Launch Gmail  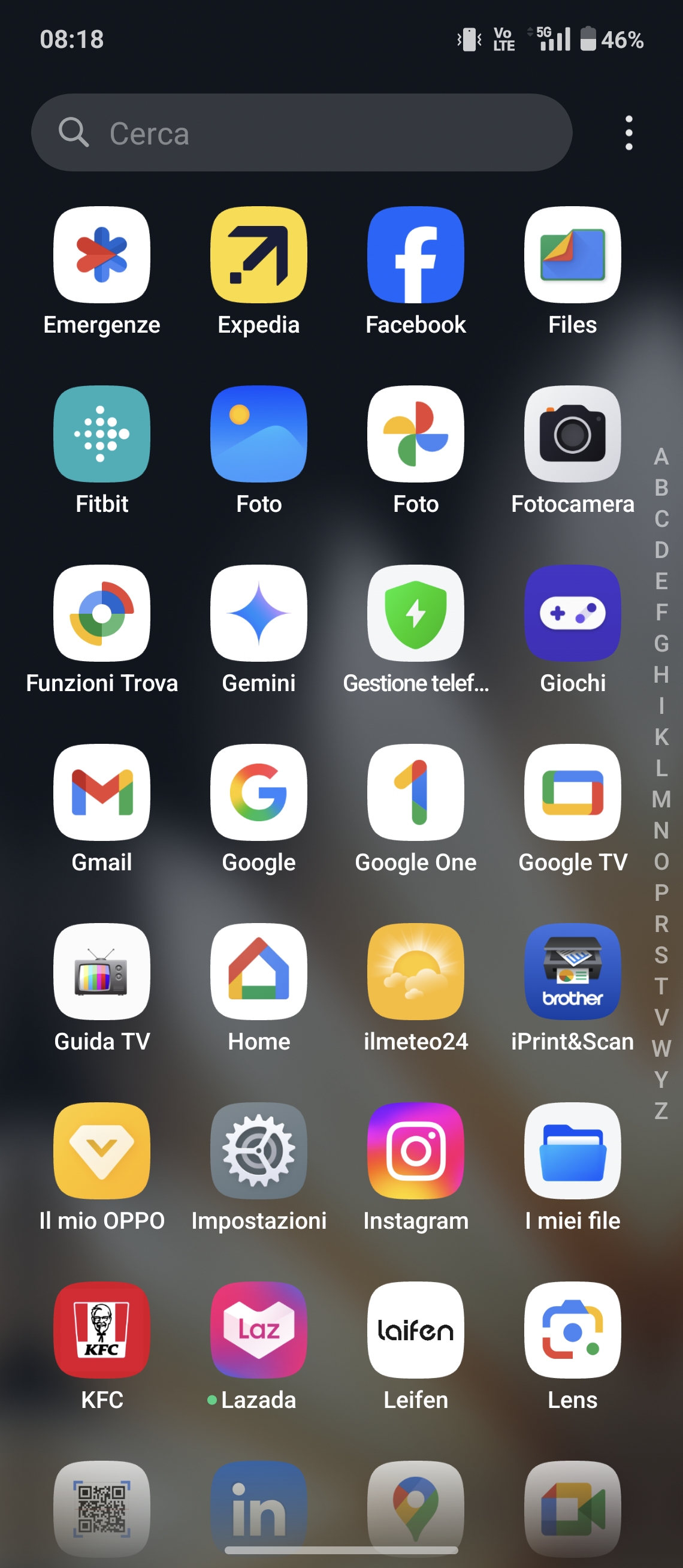click(102, 792)
